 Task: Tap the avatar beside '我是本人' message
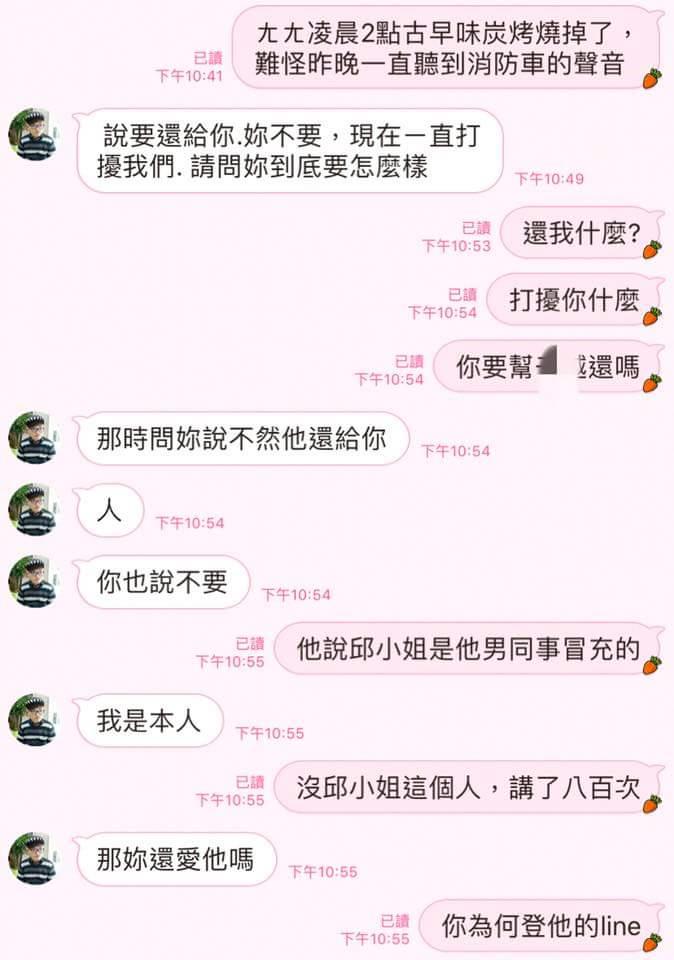pyautogui.click(x=35, y=720)
